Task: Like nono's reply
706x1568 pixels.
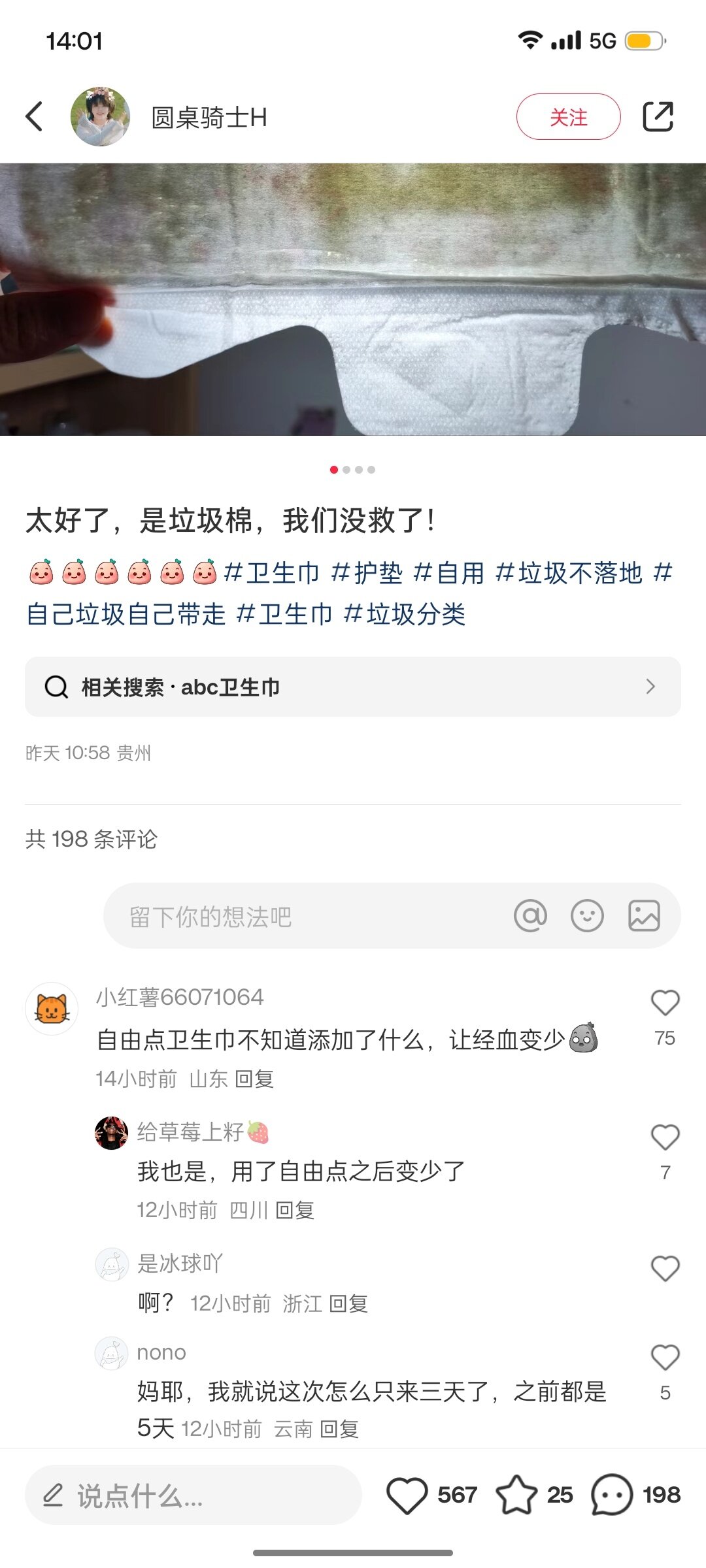Action: [x=665, y=1358]
